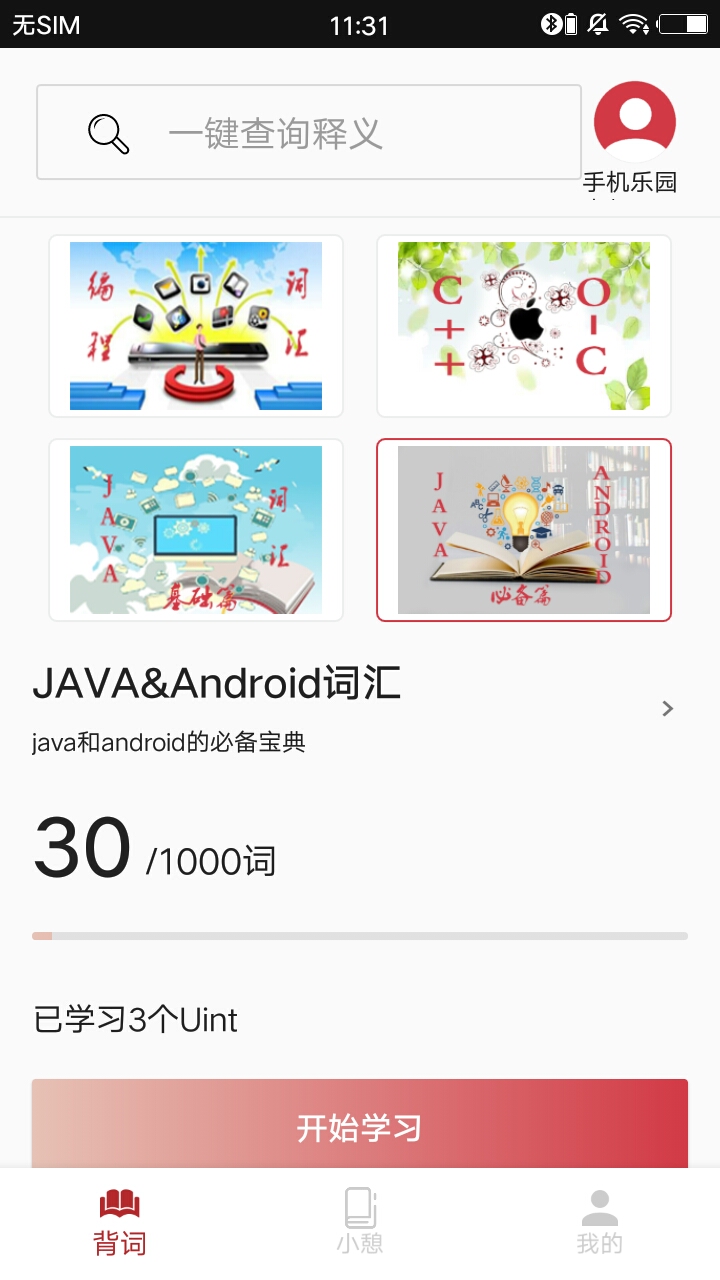This screenshot has width=720, height=1280.
Task: Open the 手机乐园 profile avatar
Action: click(634, 122)
